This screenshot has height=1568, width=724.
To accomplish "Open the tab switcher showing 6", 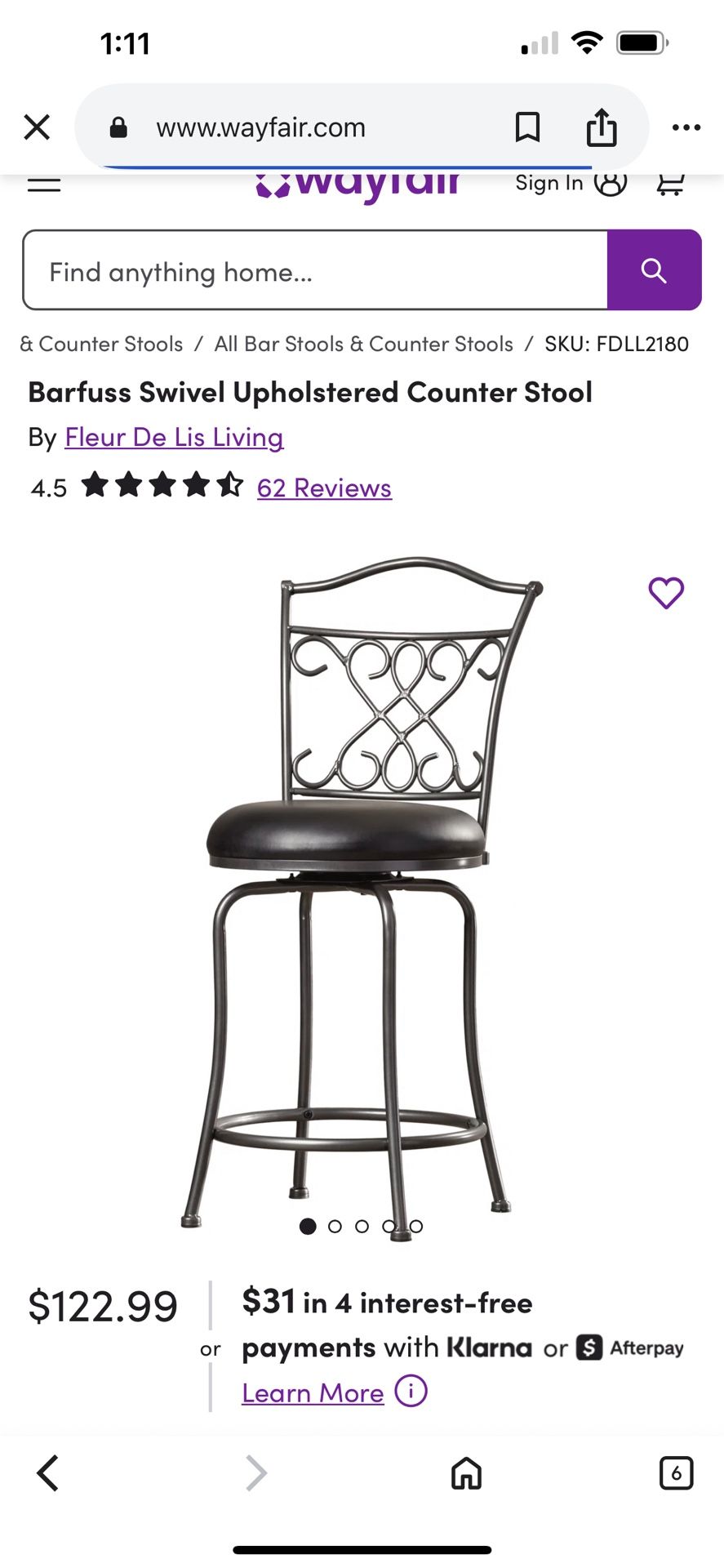I will [676, 1473].
